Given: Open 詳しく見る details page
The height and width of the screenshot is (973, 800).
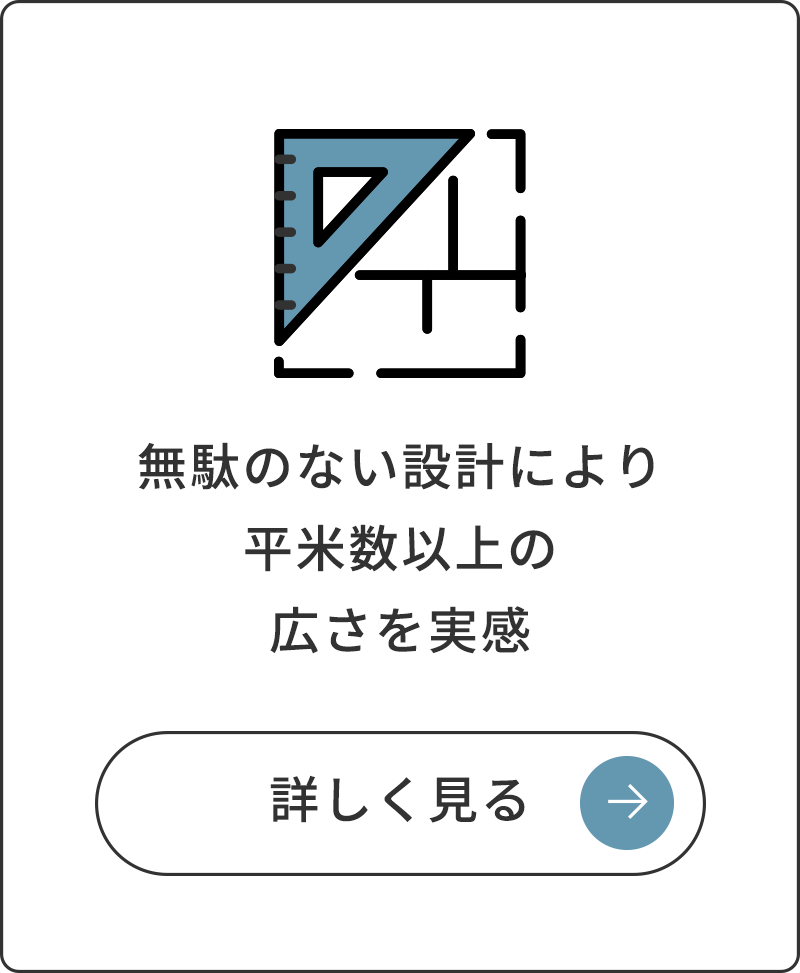Looking at the screenshot, I should 400,800.
